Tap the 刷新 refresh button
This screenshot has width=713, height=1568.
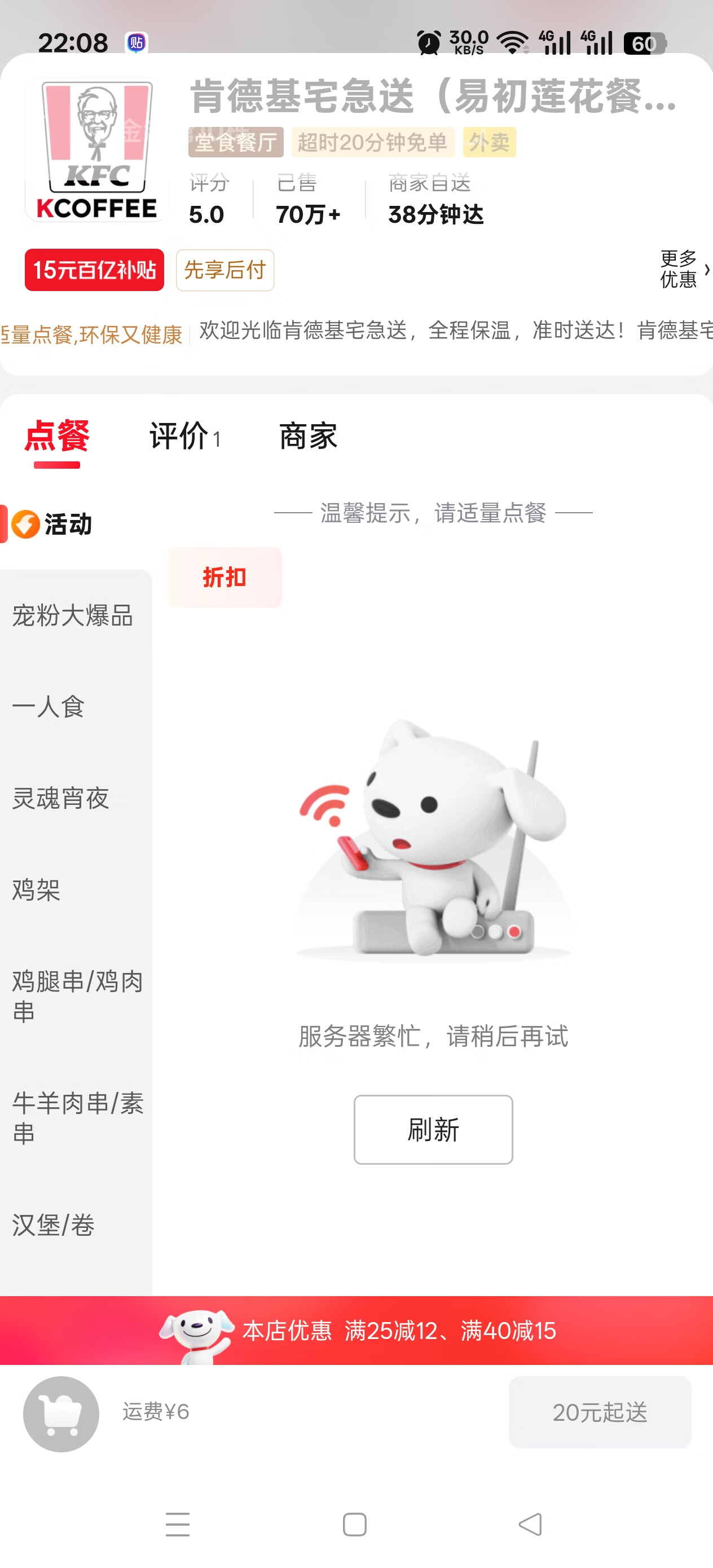pyautogui.click(x=433, y=1129)
